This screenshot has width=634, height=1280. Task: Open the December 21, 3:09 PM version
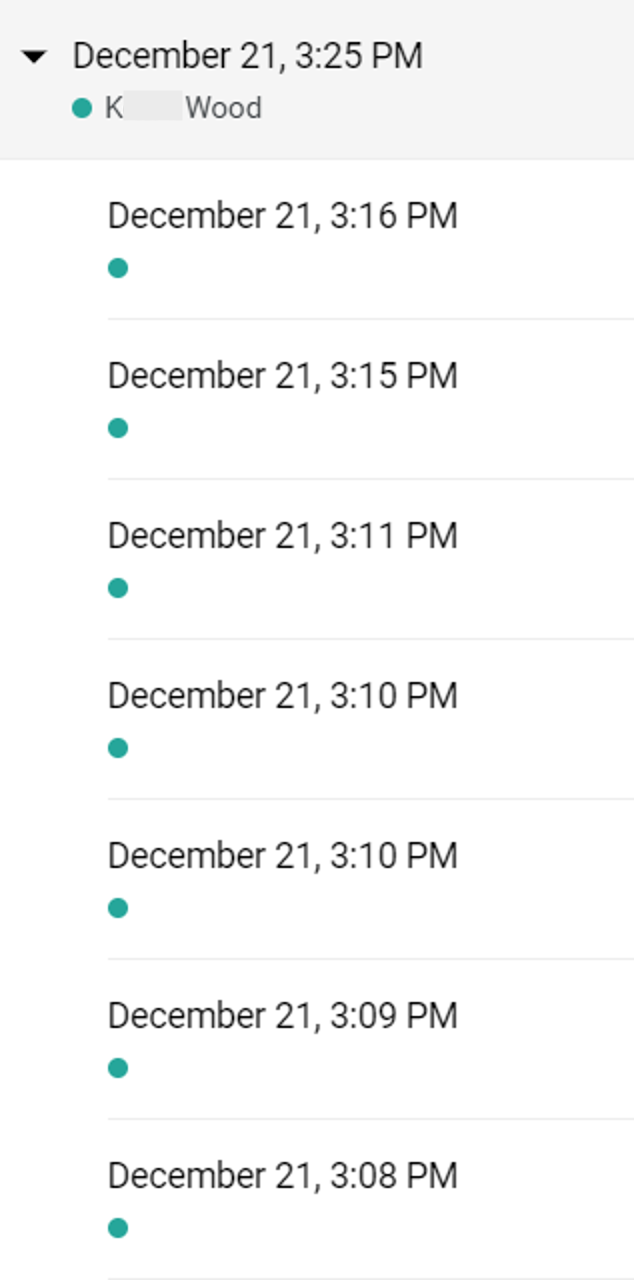point(371,1039)
